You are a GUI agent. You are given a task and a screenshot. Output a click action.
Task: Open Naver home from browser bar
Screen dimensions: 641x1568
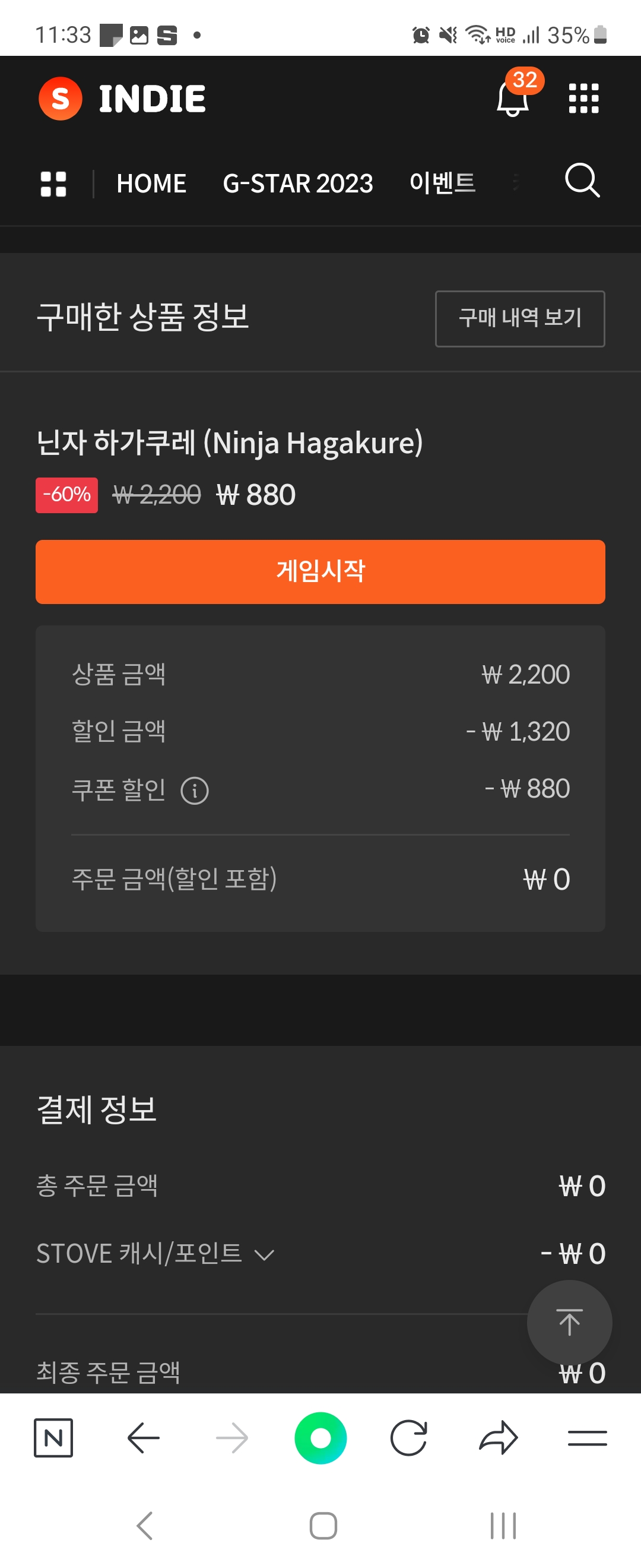point(53,1438)
